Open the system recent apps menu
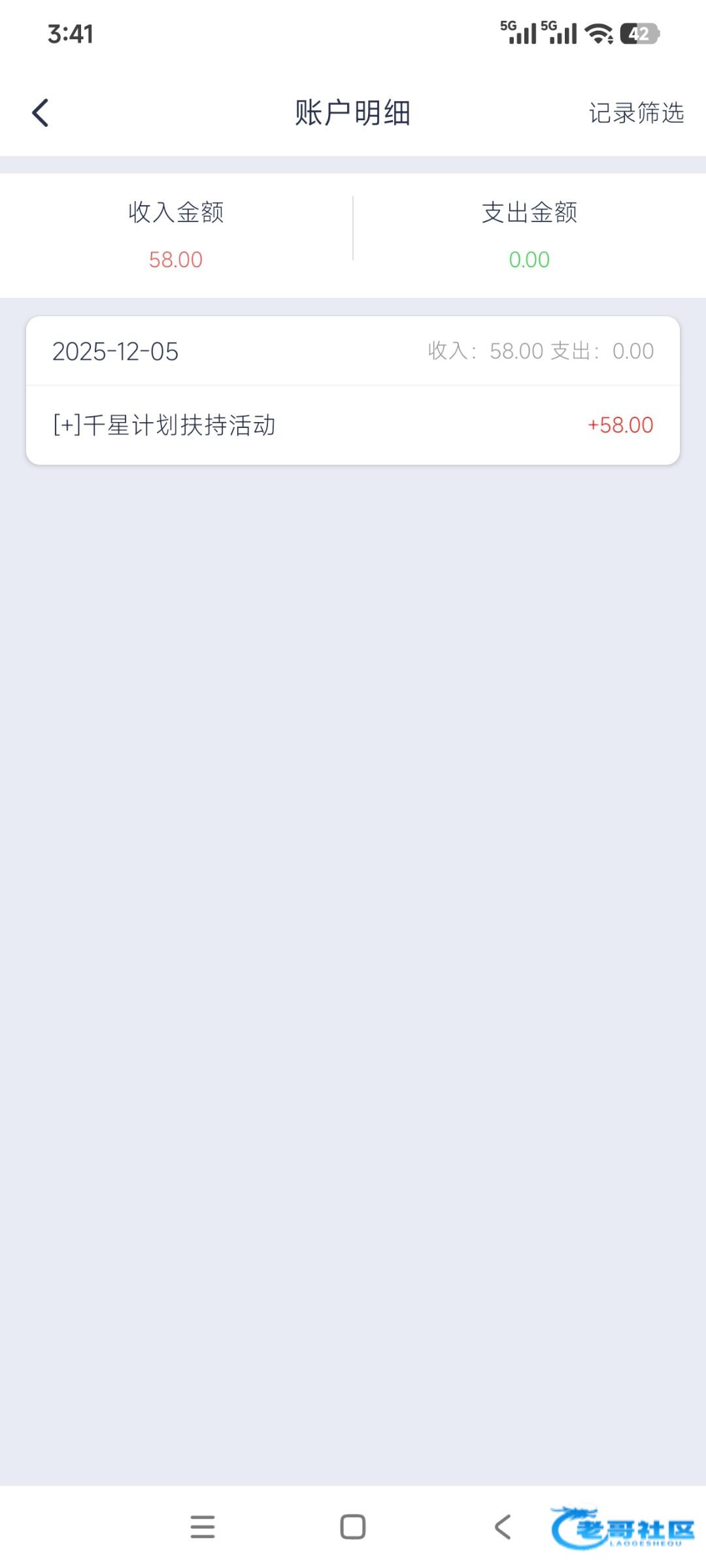Screen dimensions: 706x1568 [203, 1527]
